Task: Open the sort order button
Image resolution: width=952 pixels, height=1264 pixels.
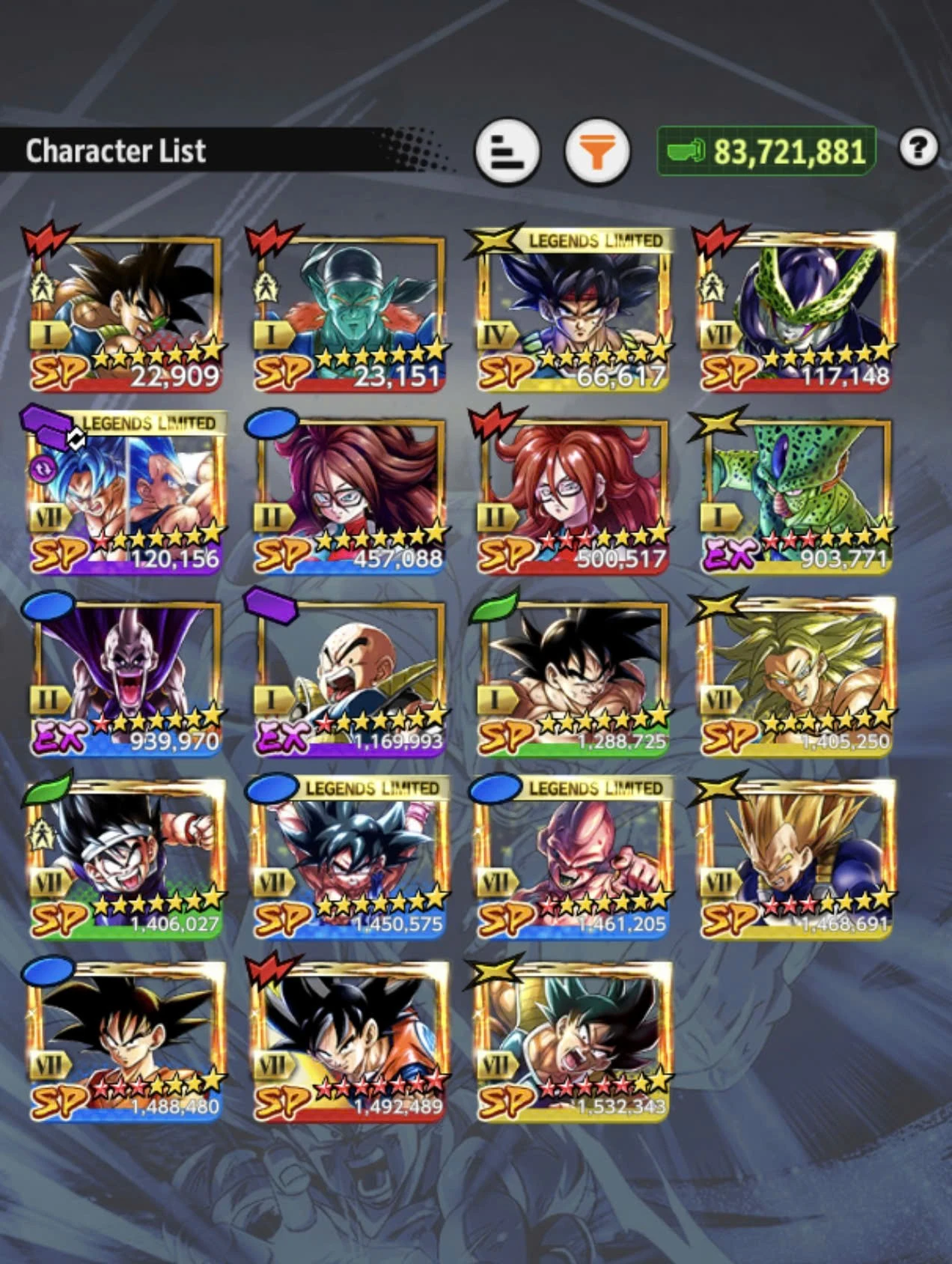Action: tap(507, 152)
